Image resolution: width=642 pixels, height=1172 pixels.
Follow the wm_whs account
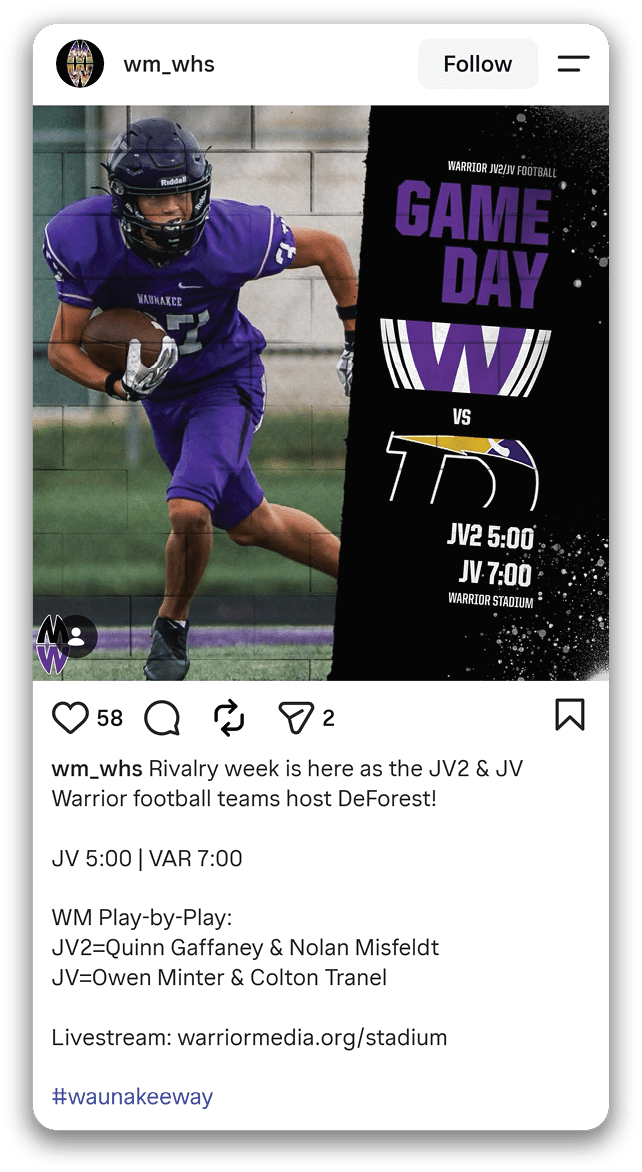point(478,64)
